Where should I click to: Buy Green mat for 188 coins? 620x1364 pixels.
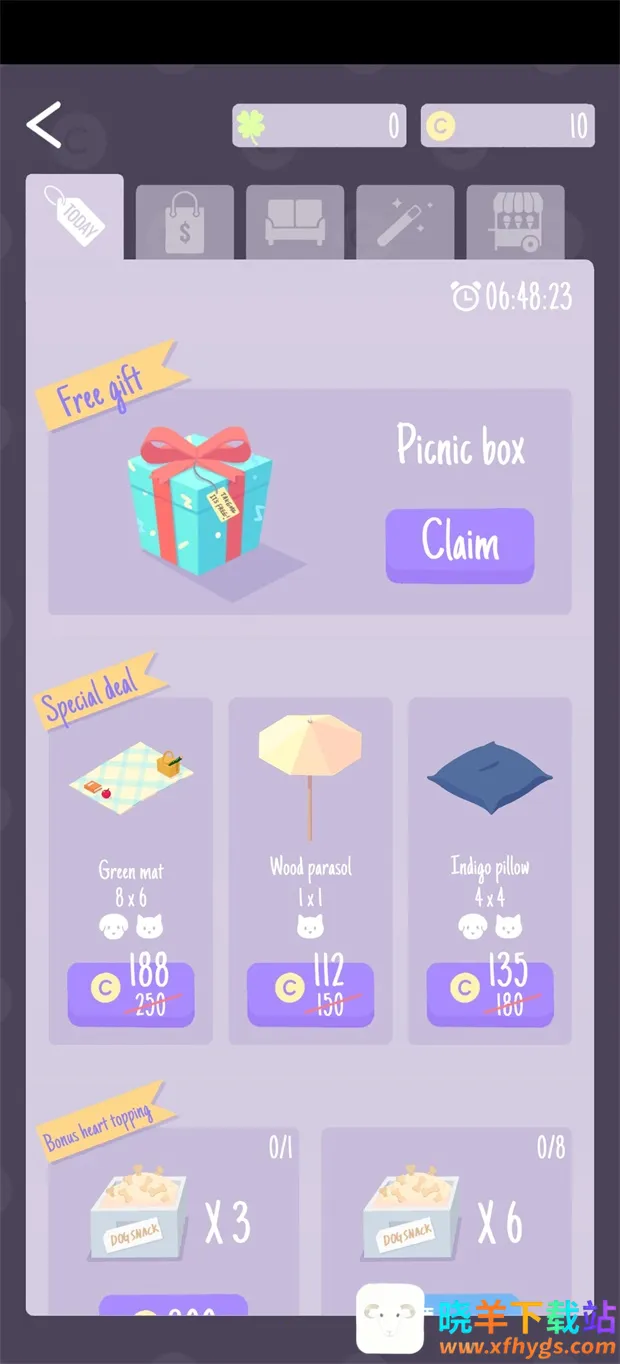point(131,992)
